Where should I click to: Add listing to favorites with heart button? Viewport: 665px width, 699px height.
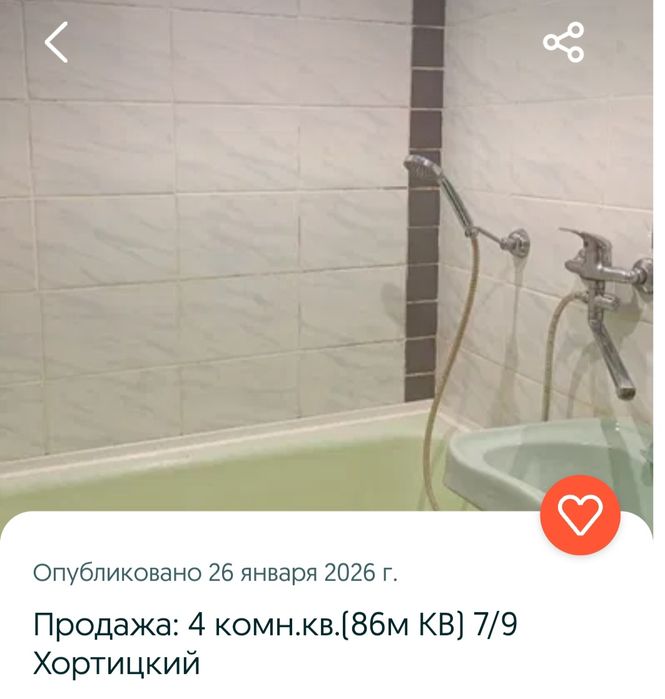[x=580, y=515]
